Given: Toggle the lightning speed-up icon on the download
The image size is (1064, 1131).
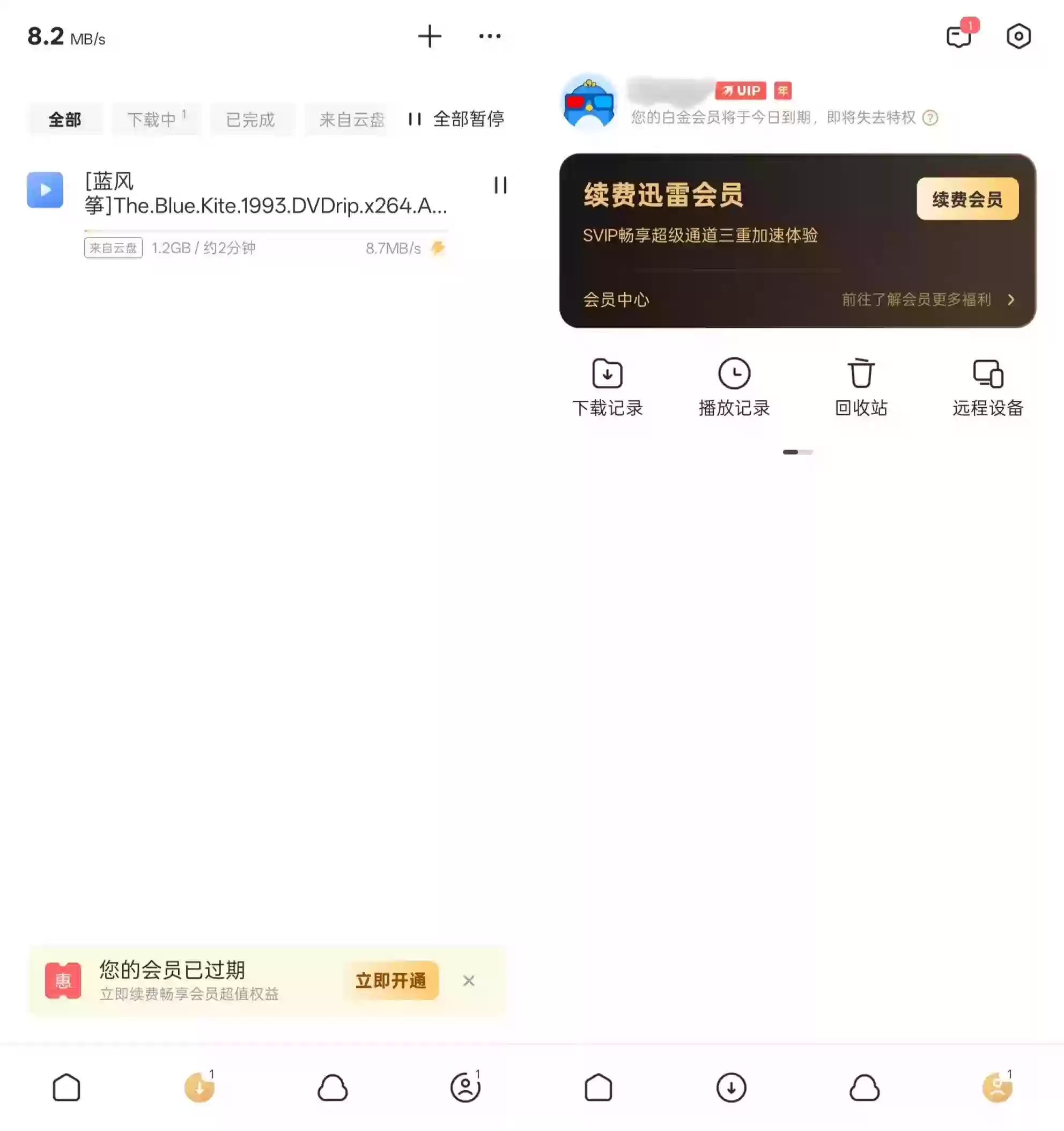Looking at the screenshot, I should pyautogui.click(x=437, y=247).
